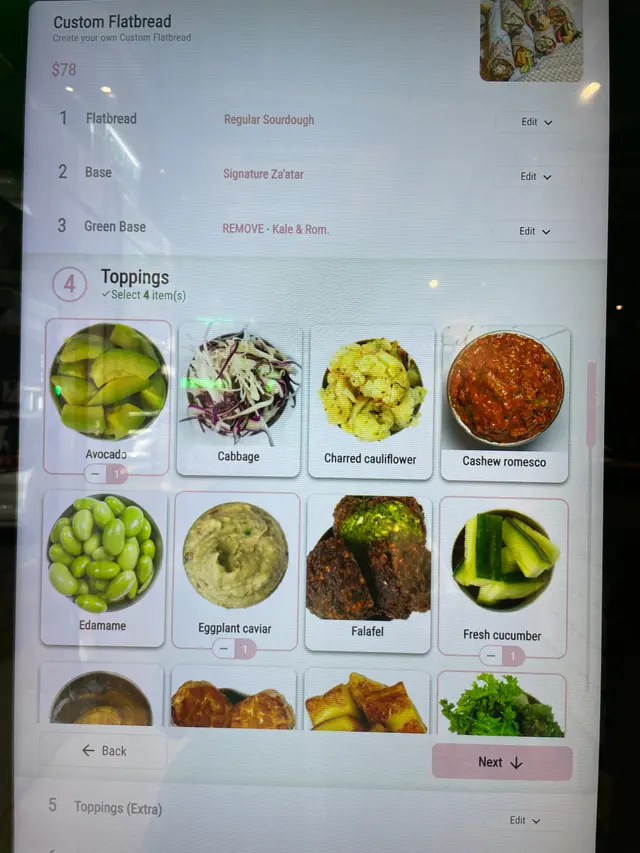
Task: Choose the Cashew romesco topping
Action: pyautogui.click(x=504, y=402)
